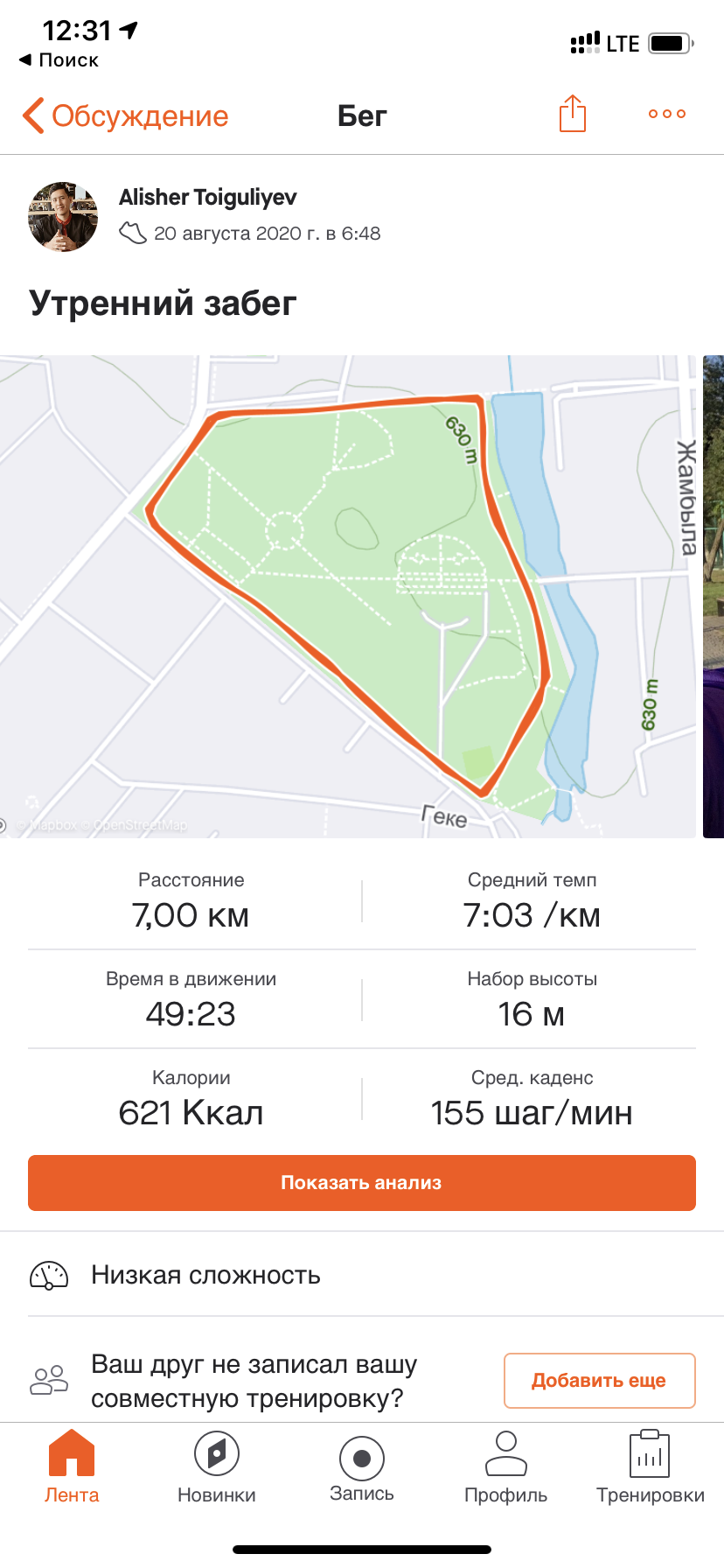Screen dimensions: 724x1568
Task: Go to the Профиль tab
Action: click(x=505, y=1466)
